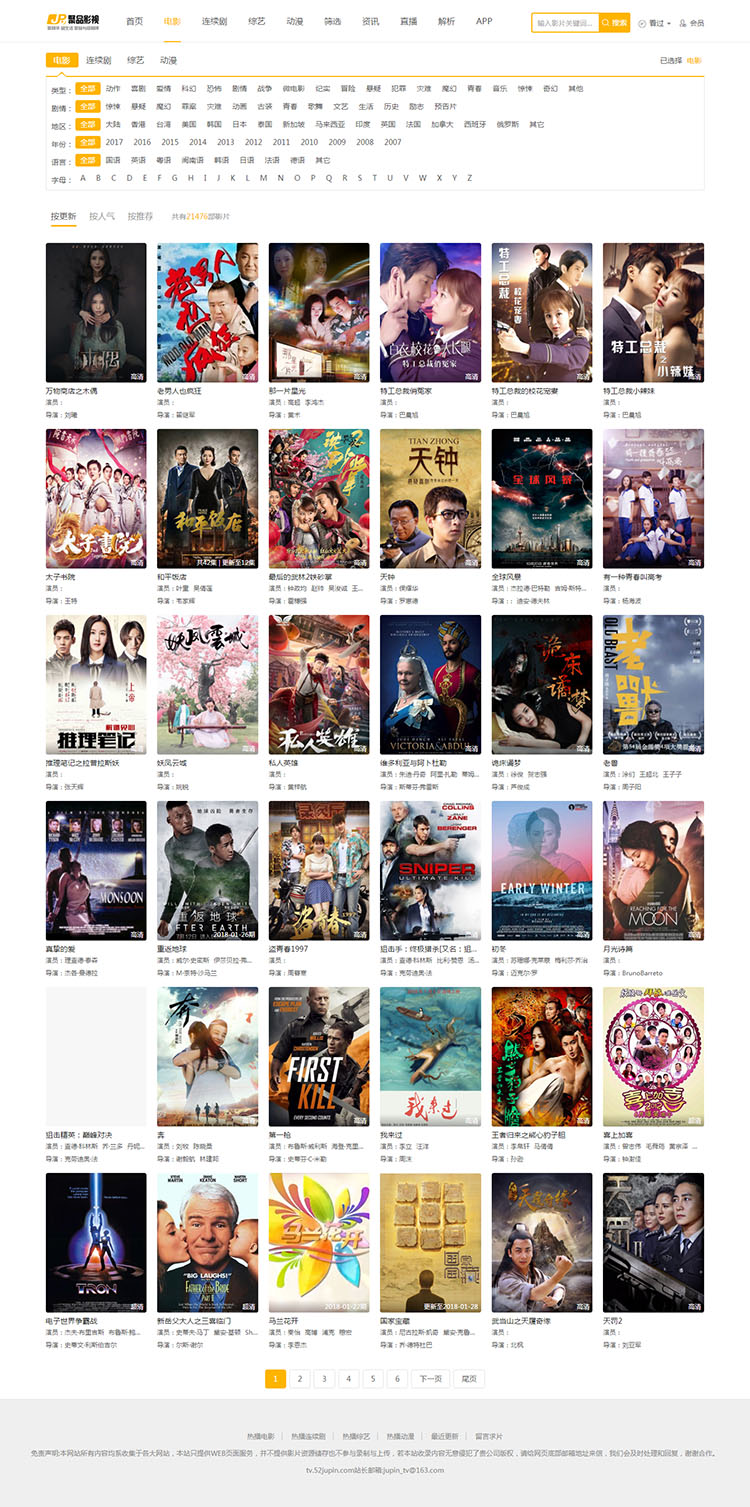Open the movie 和平饭店
Viewport: 750px width, 1507px height.
click(x=207, y=500)
